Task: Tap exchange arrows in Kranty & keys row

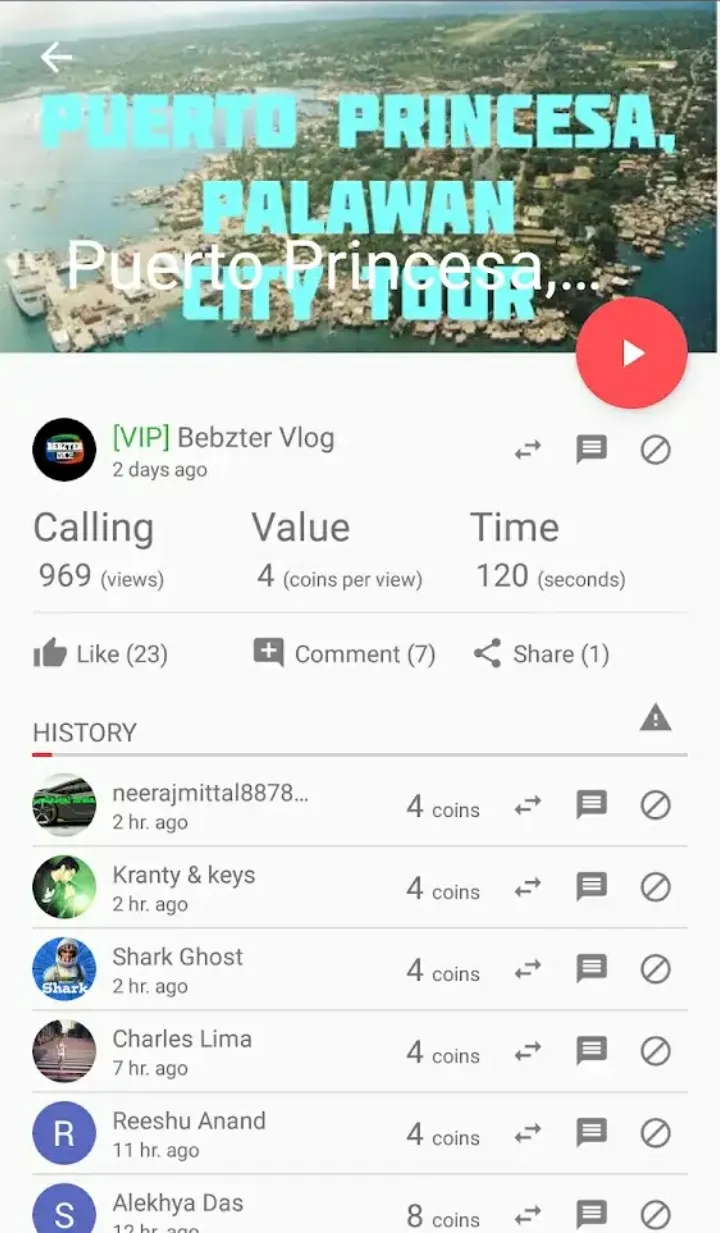Action: click(x=528, y=887)
